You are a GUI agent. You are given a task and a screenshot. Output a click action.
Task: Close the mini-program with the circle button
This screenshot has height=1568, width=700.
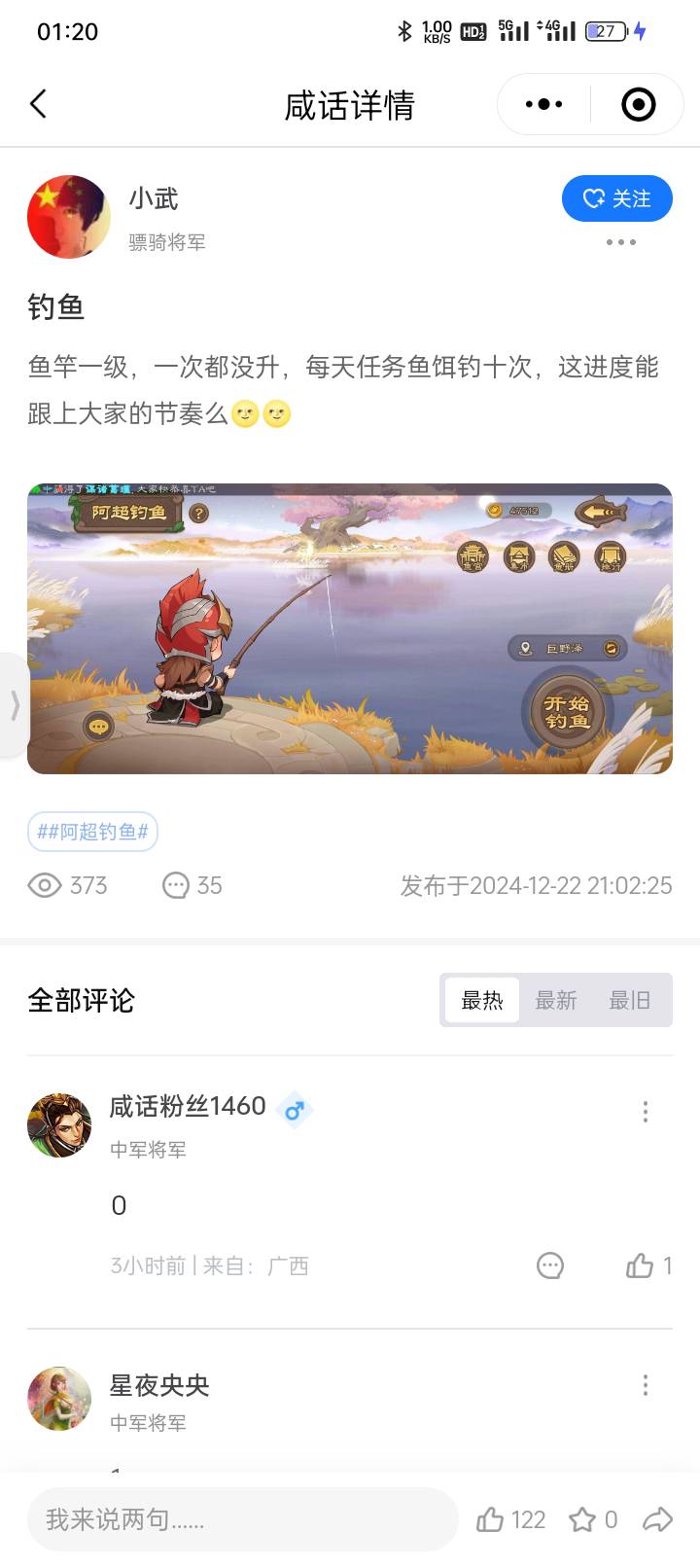638,104
